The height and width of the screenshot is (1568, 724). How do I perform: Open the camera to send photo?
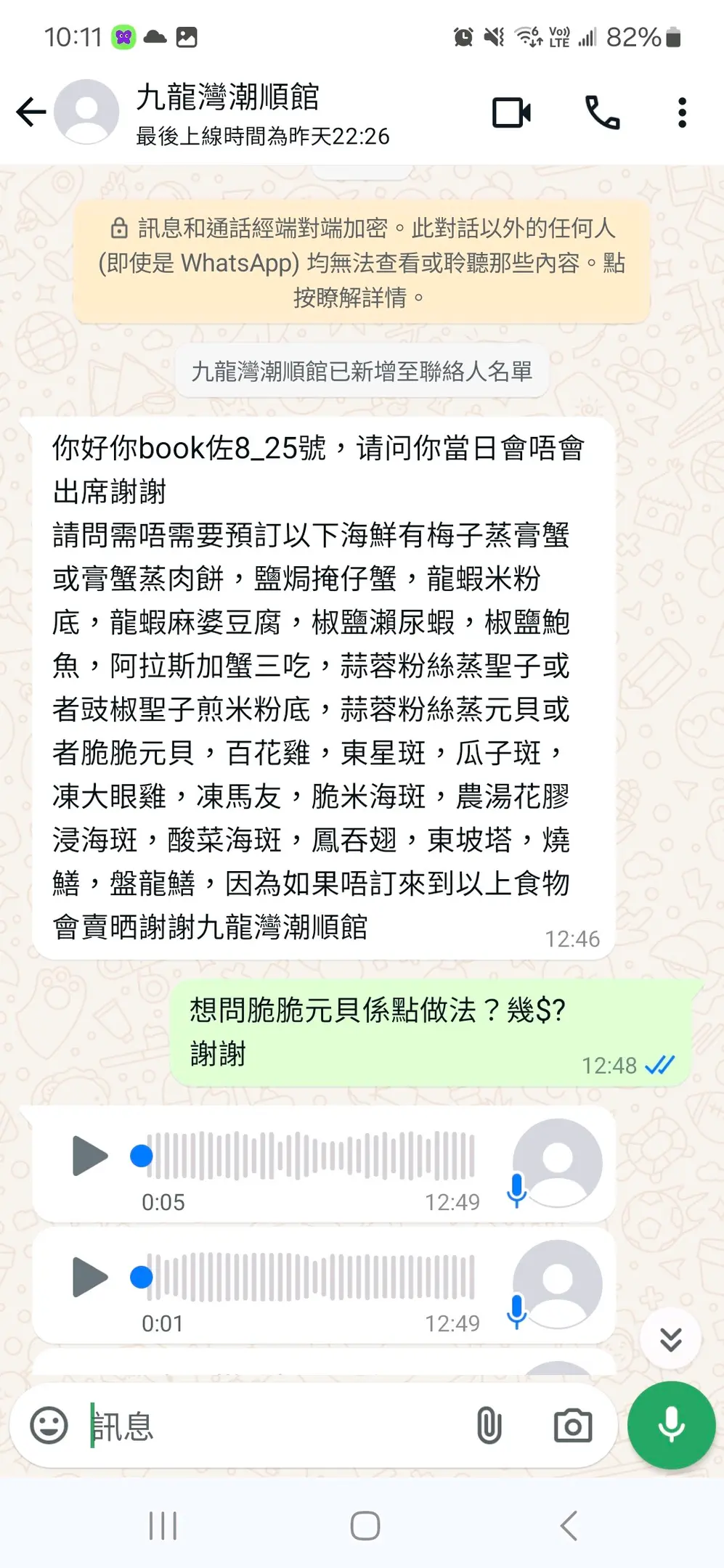(572, 1426)
